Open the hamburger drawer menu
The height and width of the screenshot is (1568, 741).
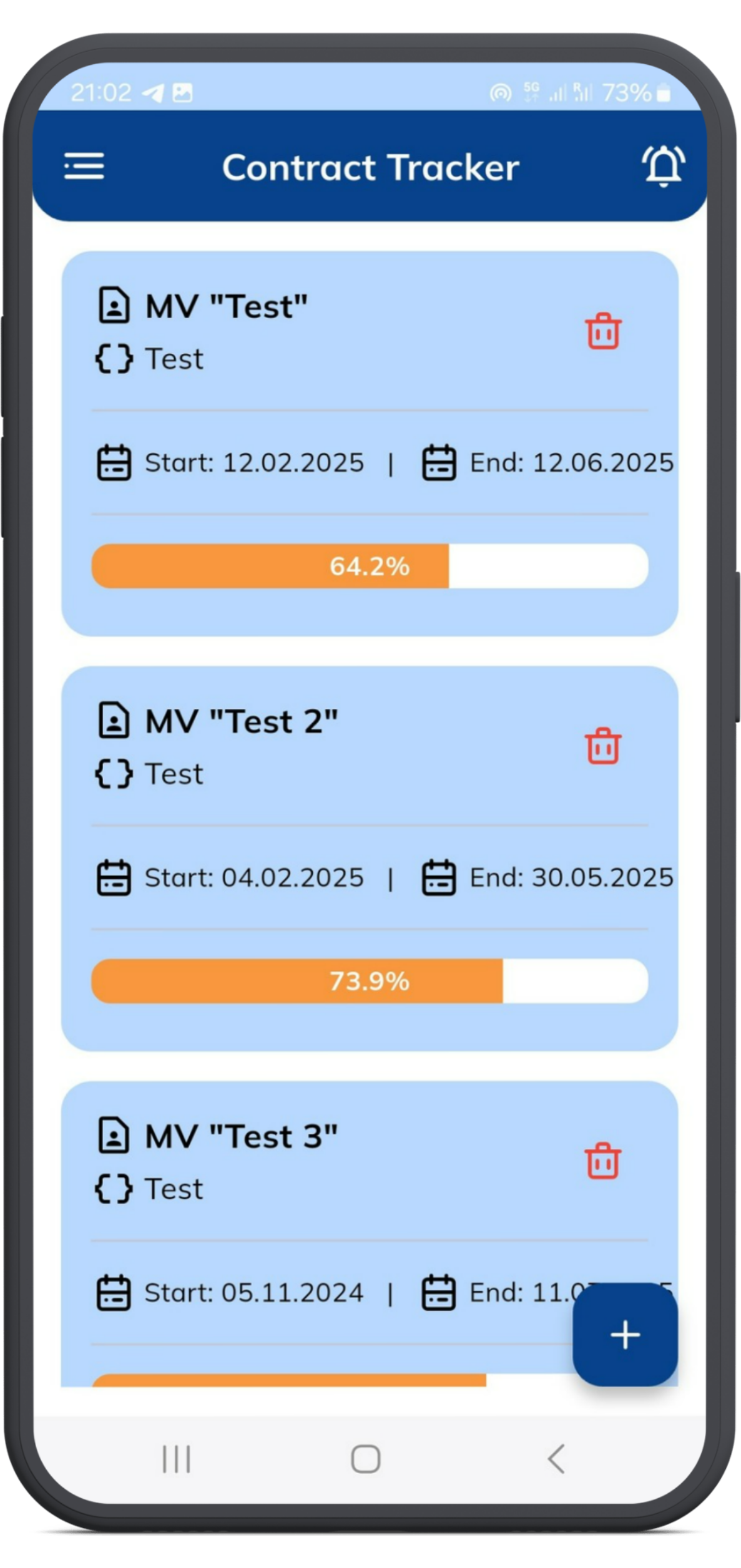pos(84,167)
